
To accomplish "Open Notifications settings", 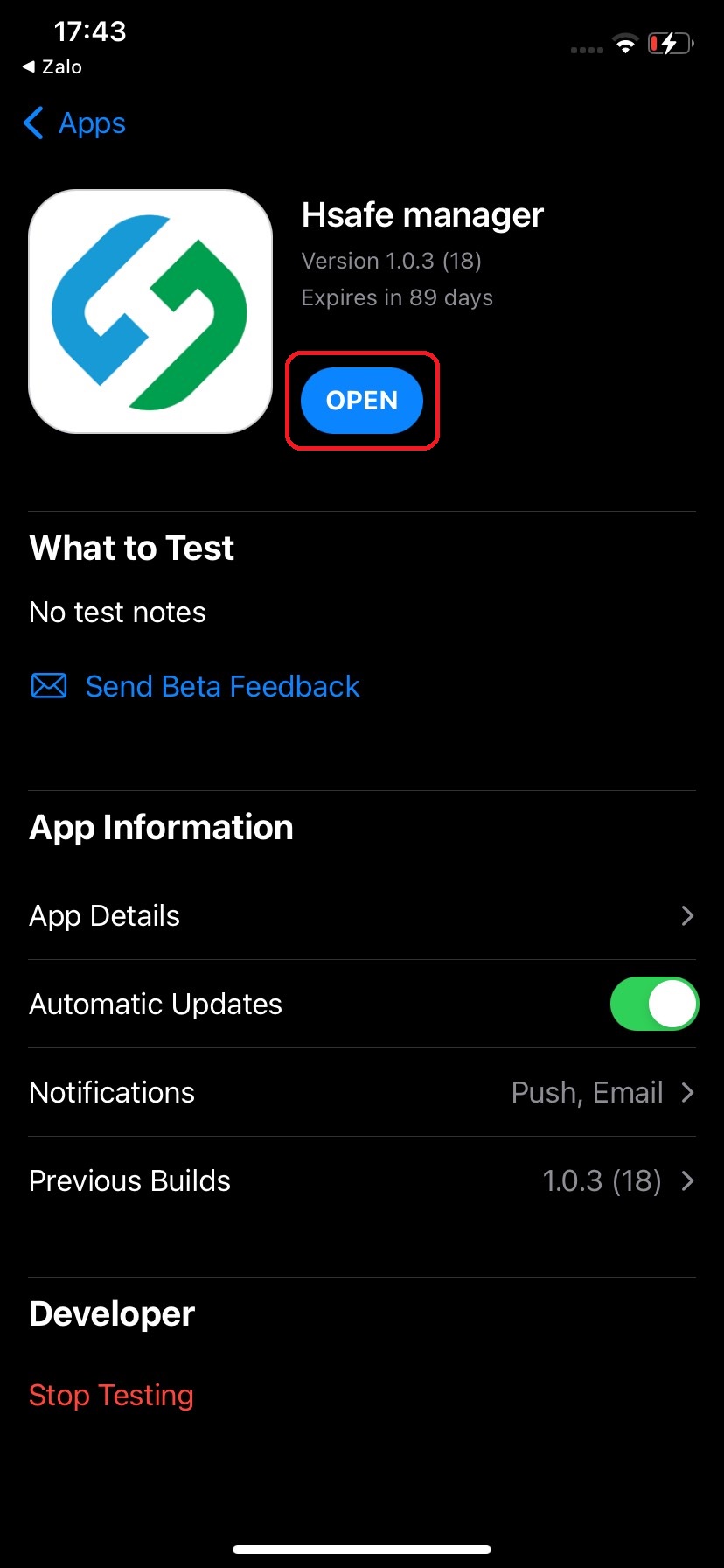I will 362,1093.
